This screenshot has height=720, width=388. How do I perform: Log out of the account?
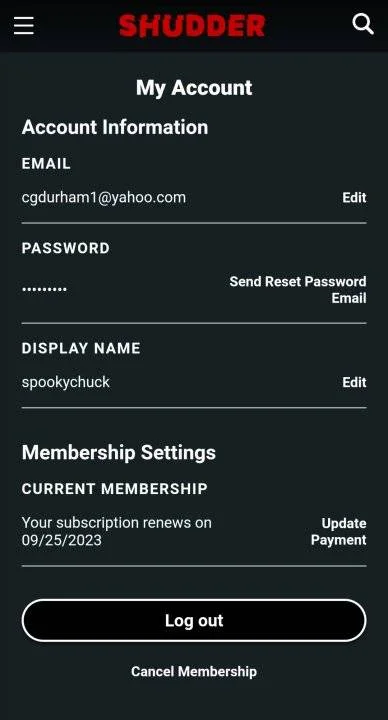point(194,620)
